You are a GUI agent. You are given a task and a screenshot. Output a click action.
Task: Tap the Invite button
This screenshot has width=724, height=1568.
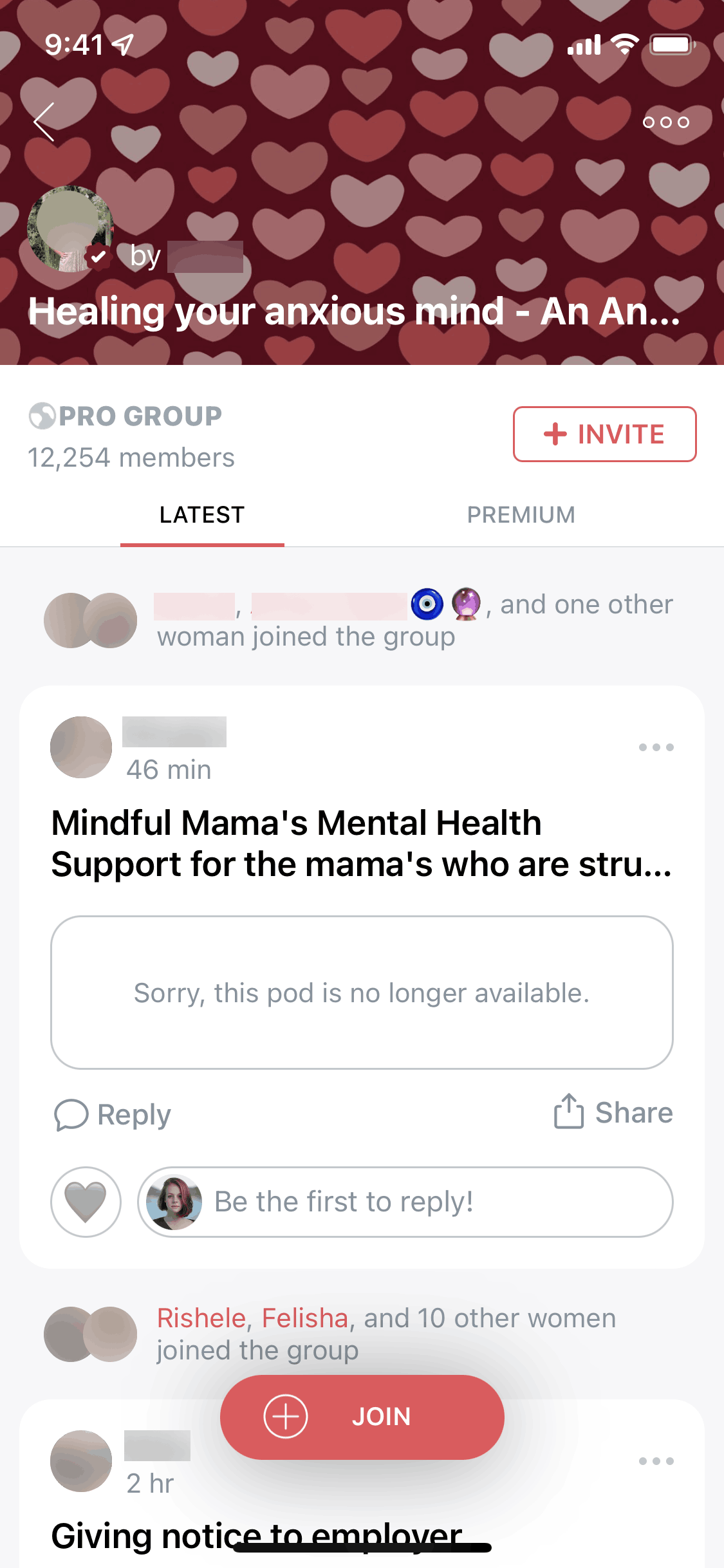click(x=604, y=434)
